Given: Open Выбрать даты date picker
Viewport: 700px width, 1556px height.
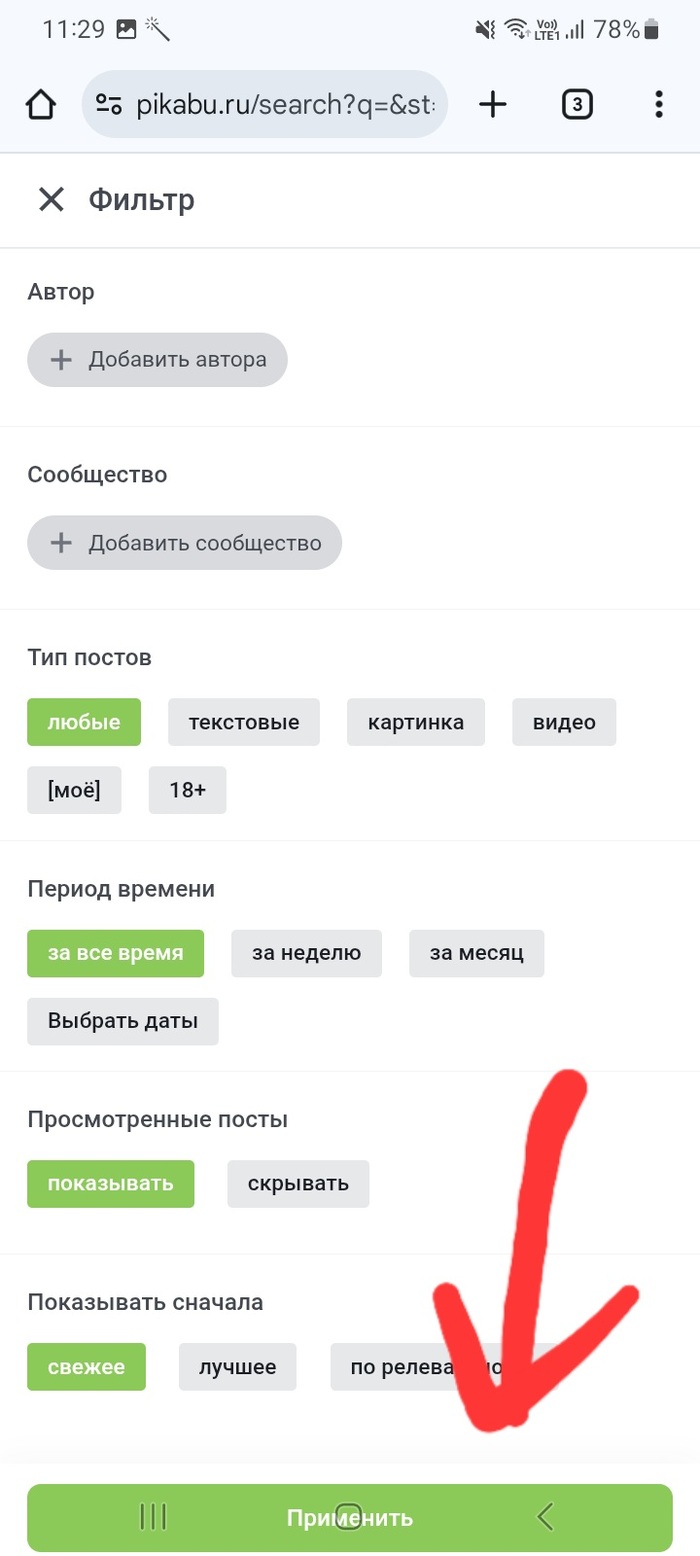Looking at the screenshot, I should (123, 1021).
